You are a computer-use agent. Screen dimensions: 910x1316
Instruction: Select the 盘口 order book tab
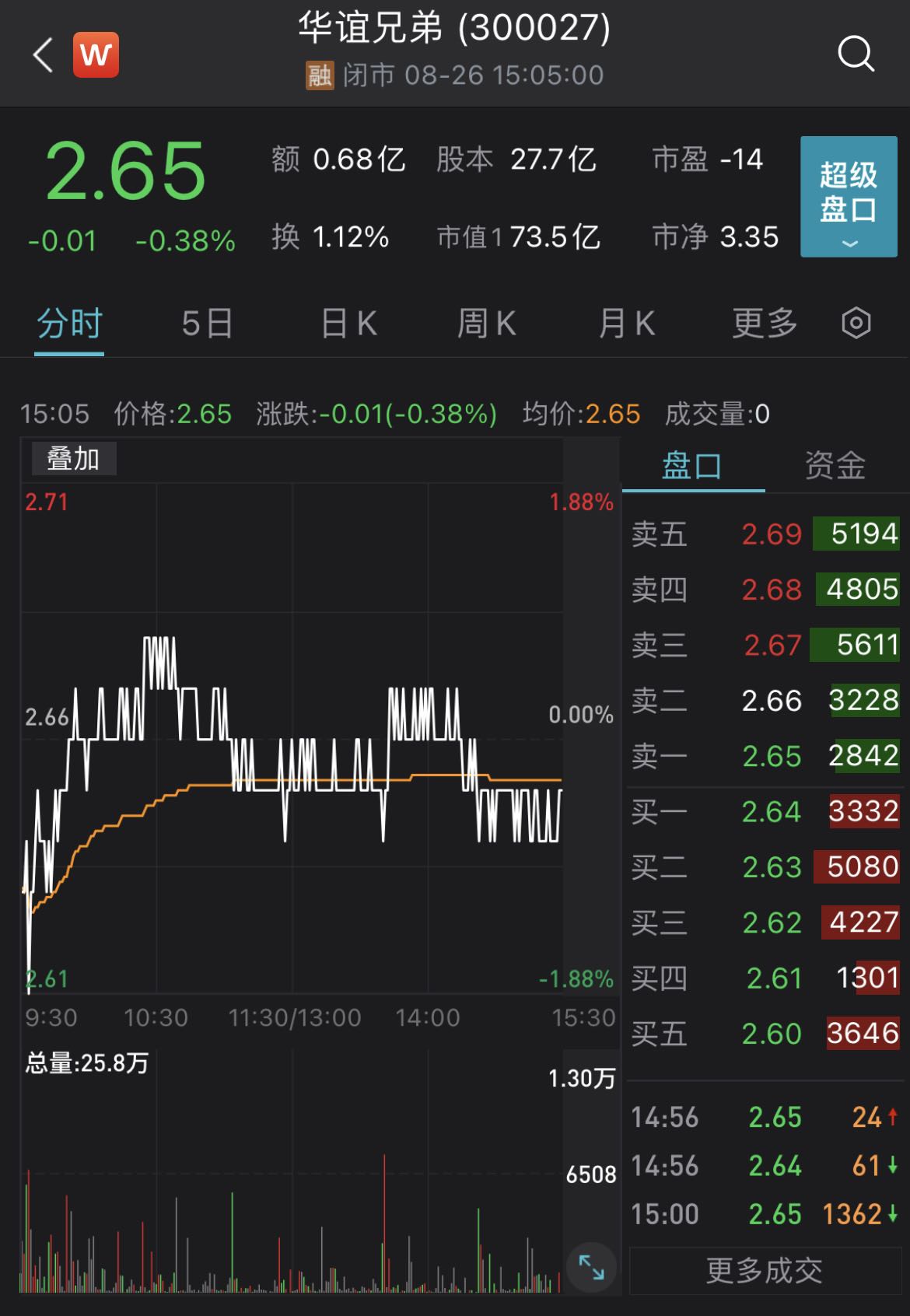(x=692, y=467)
